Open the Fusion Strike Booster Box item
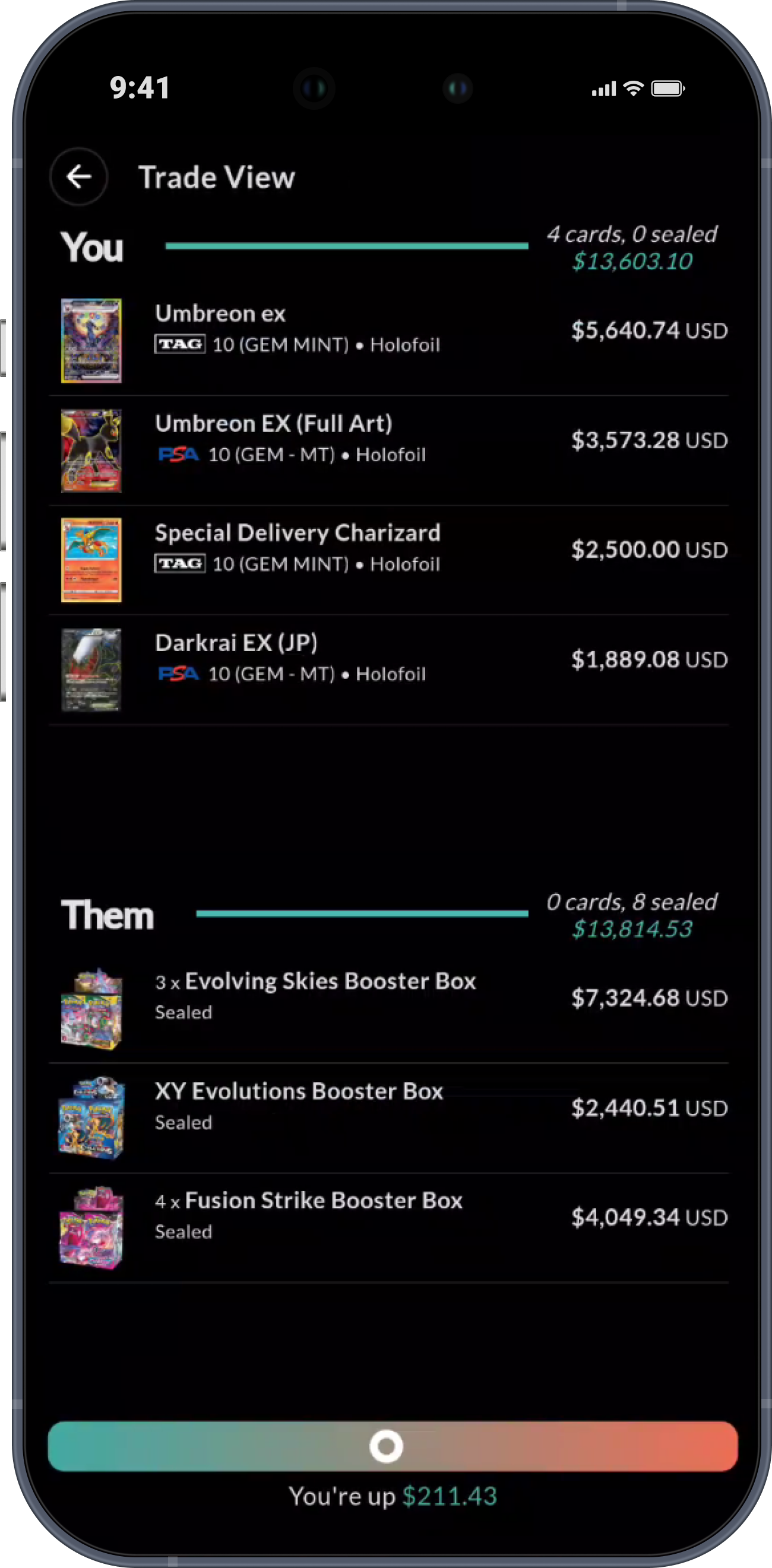772x1568 pixels. [x=389, y=1228]
